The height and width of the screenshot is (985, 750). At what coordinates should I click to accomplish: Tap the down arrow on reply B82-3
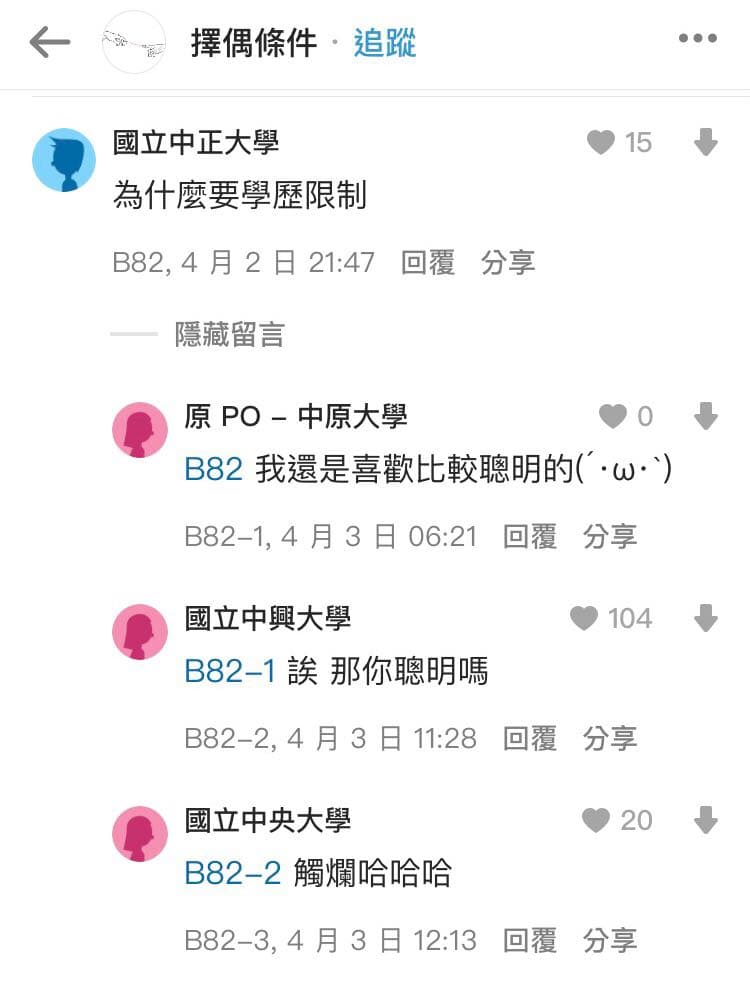pos(706,820)
